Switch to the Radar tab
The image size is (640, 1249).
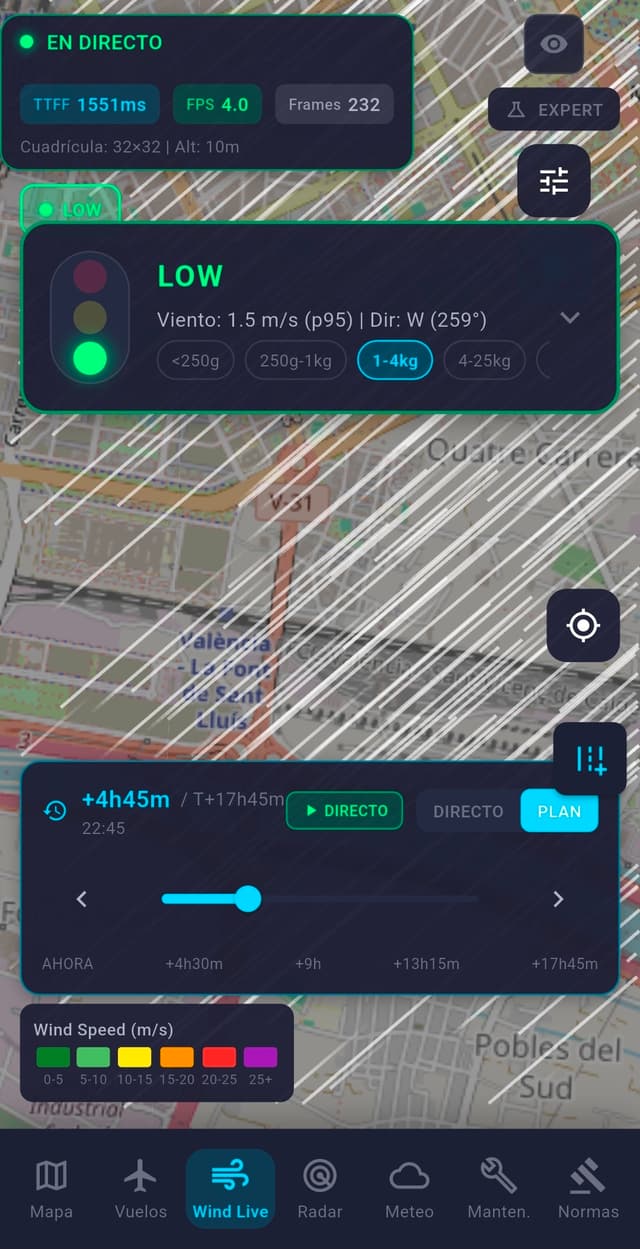[320, 1189]
